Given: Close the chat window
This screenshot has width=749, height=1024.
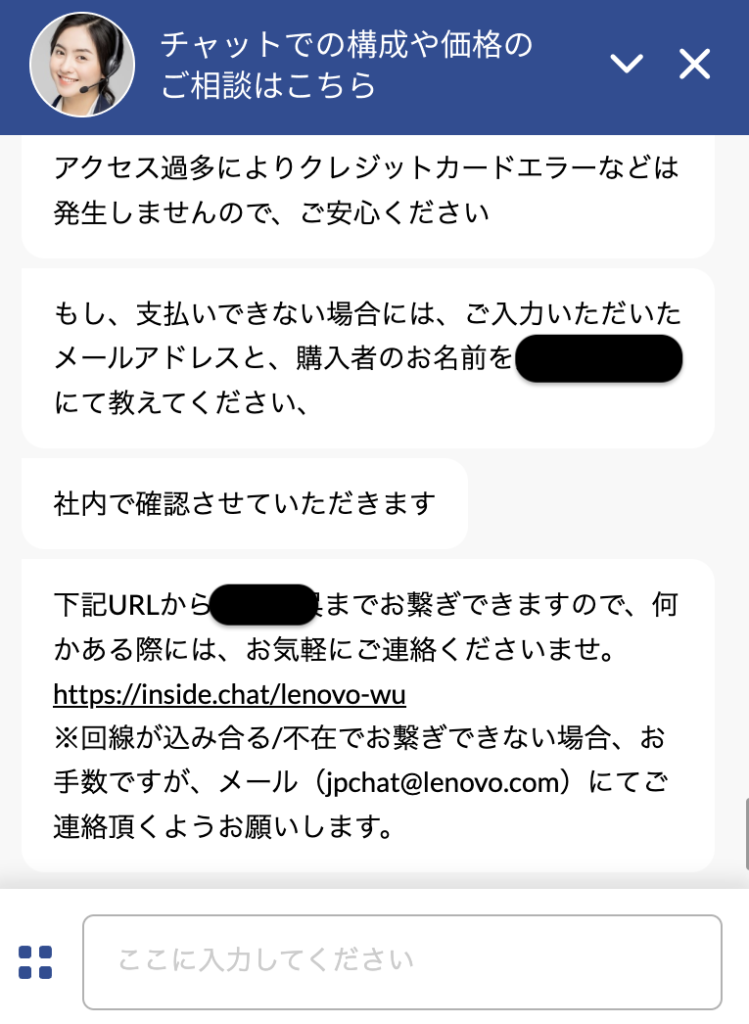Looking at the screenshot, I should 694,65.
